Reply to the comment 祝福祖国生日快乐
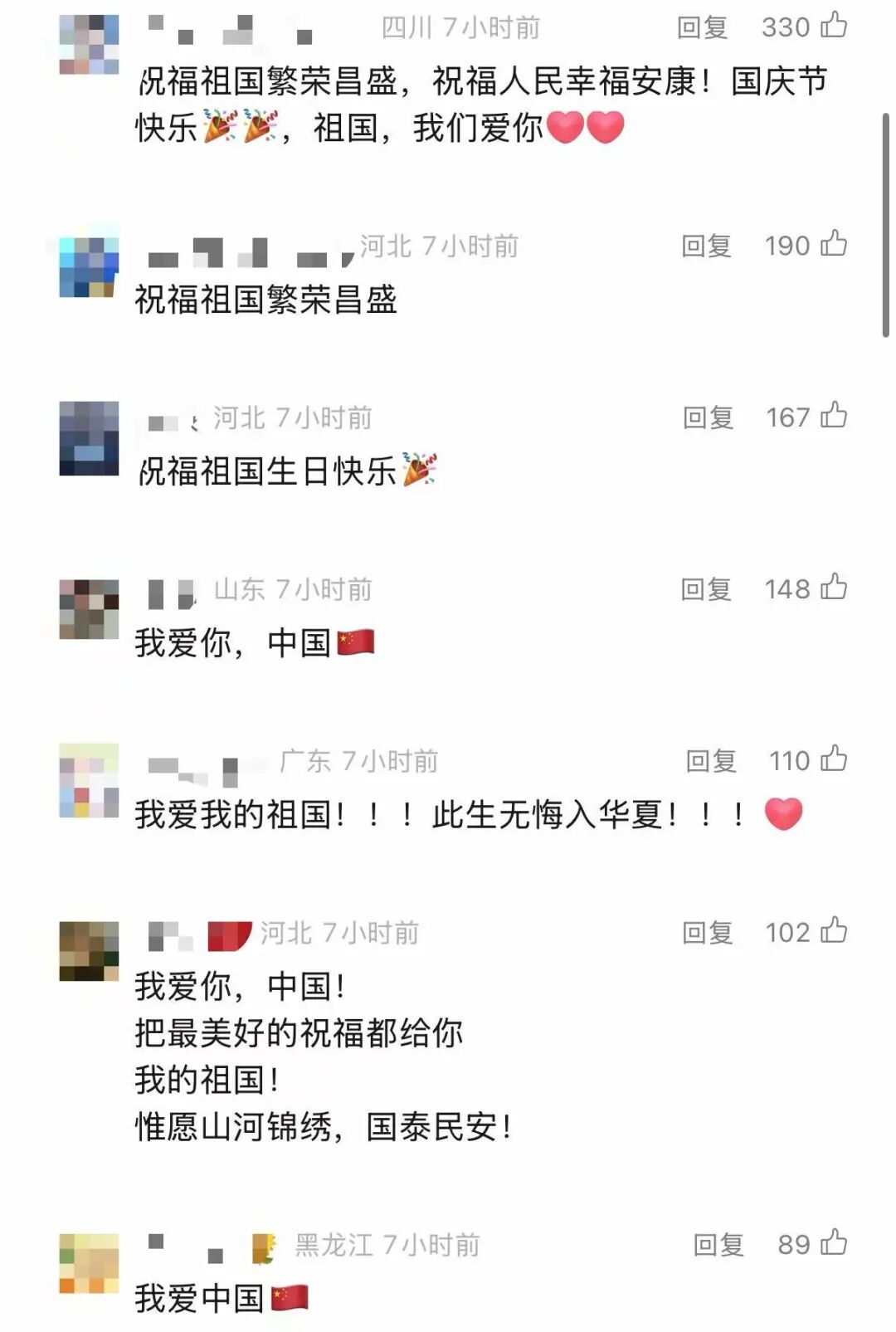This screenshot has height=1332, width=896. point(708,417)
